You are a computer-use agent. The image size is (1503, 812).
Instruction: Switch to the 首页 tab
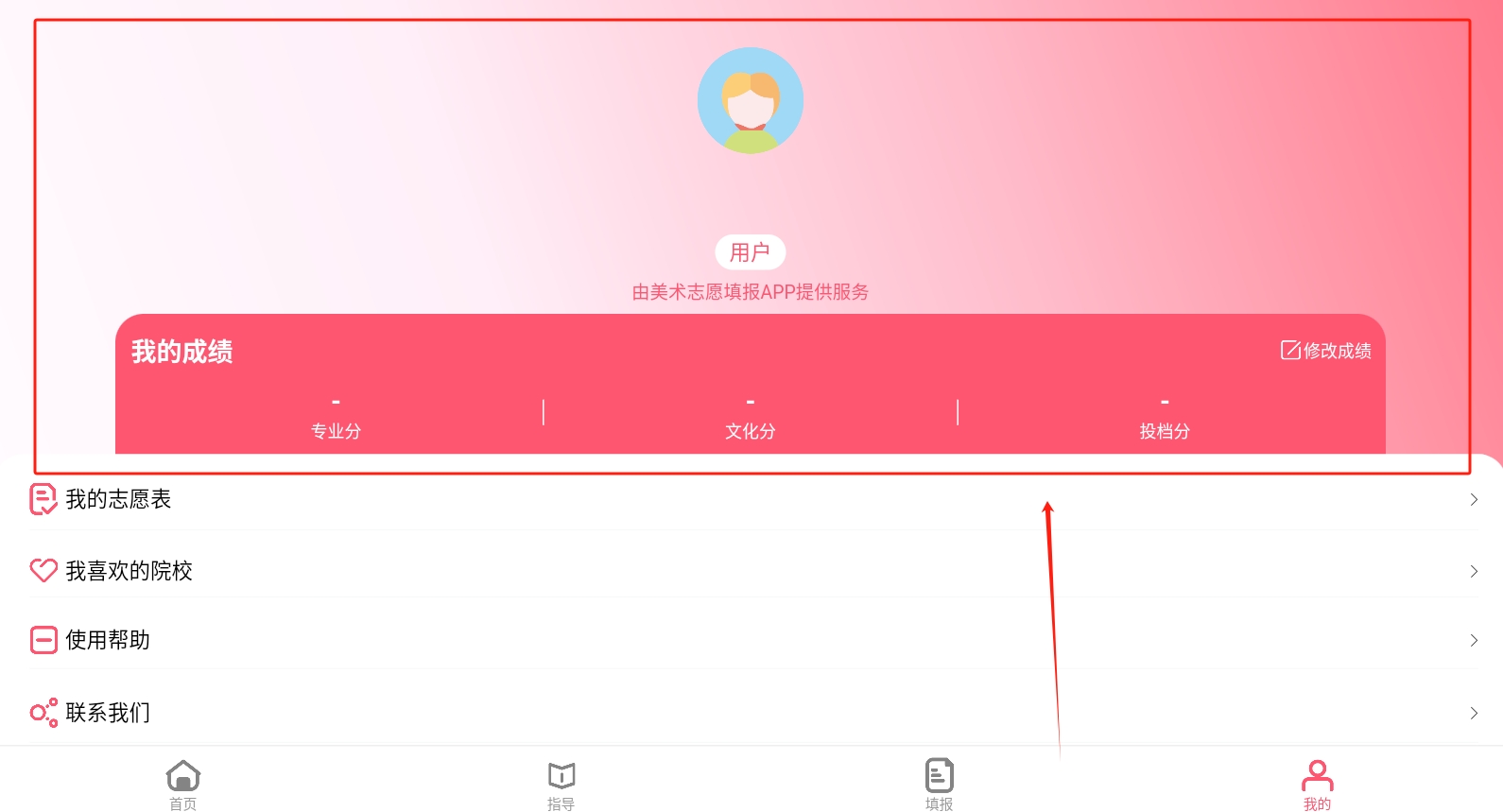183,785
